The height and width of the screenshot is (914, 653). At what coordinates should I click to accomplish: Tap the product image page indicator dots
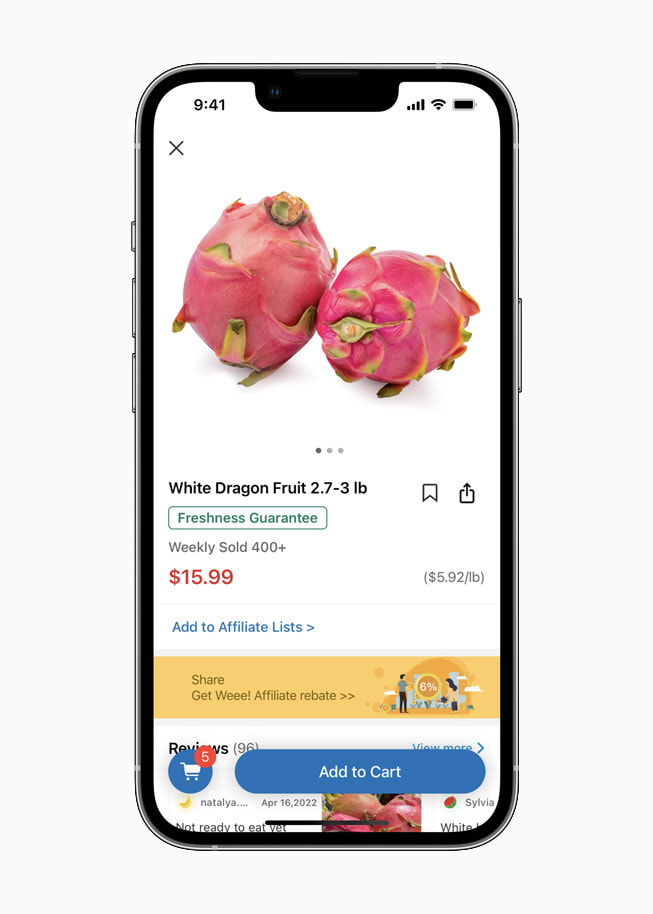(329, 451)
